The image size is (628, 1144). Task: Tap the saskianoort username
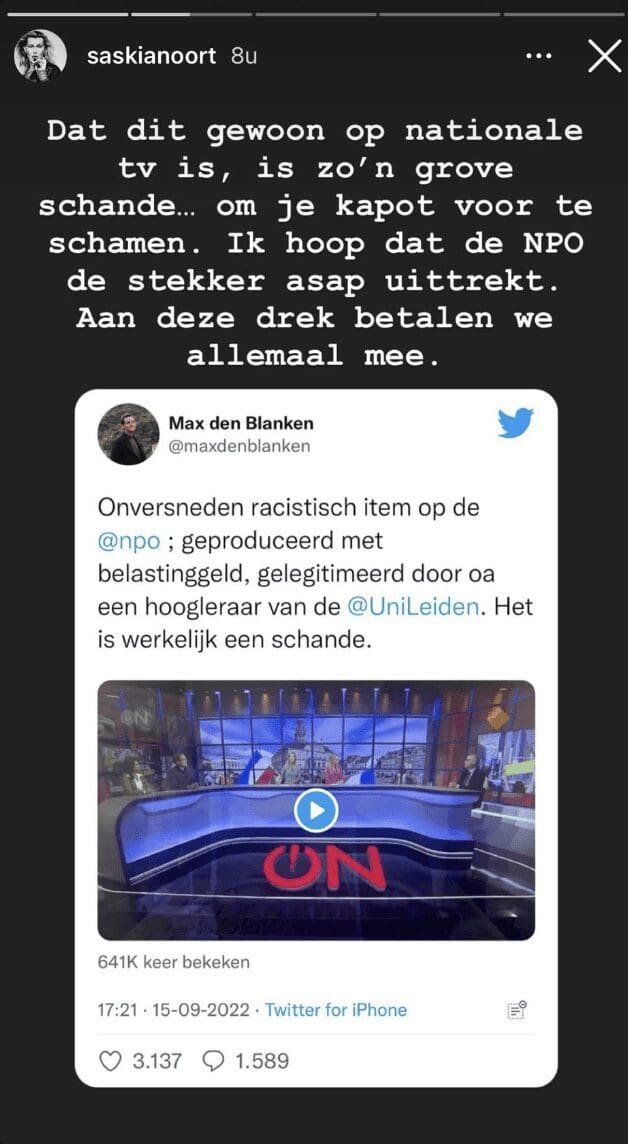149,56
